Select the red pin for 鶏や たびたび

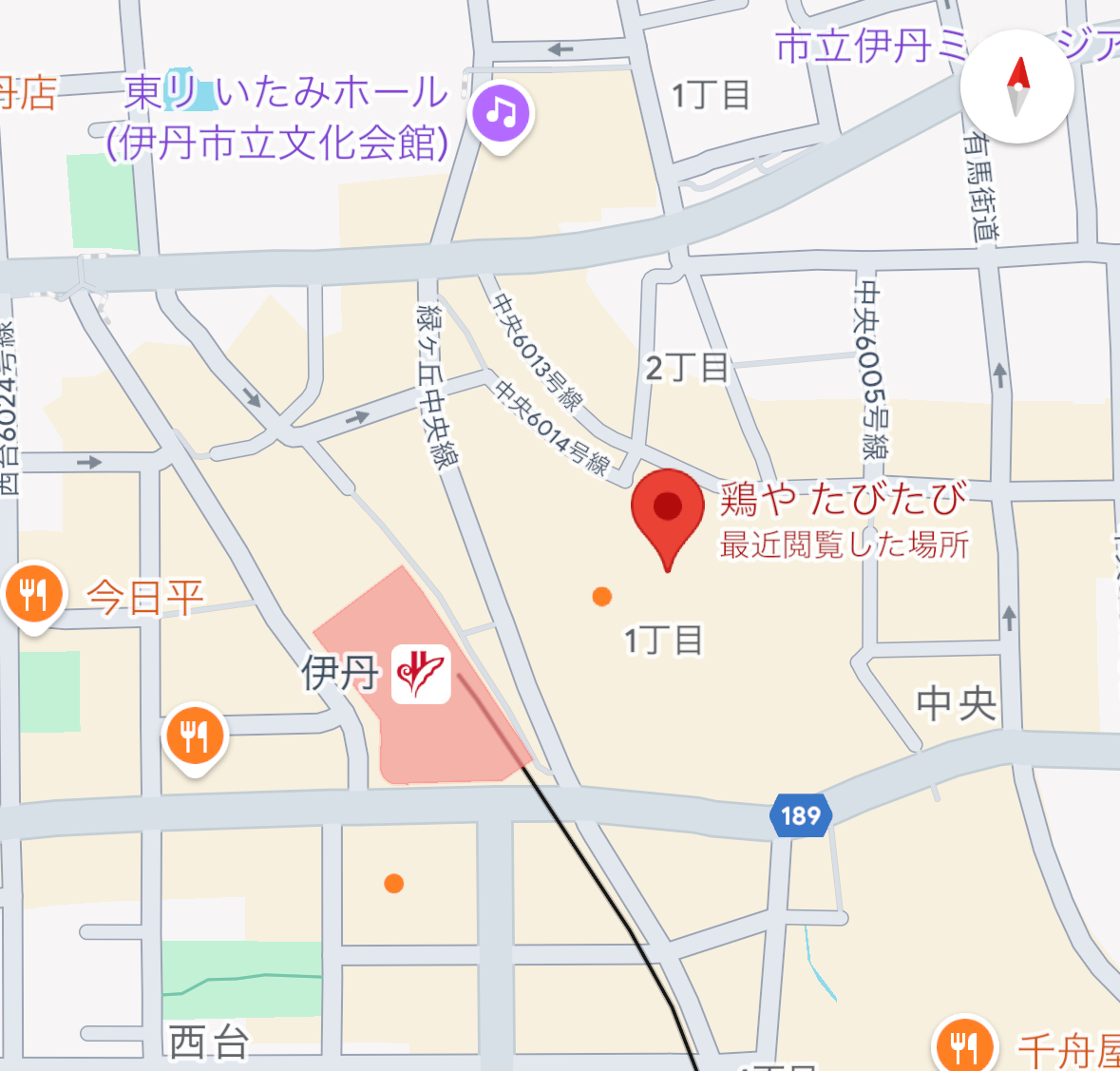(x=668, y=508)
